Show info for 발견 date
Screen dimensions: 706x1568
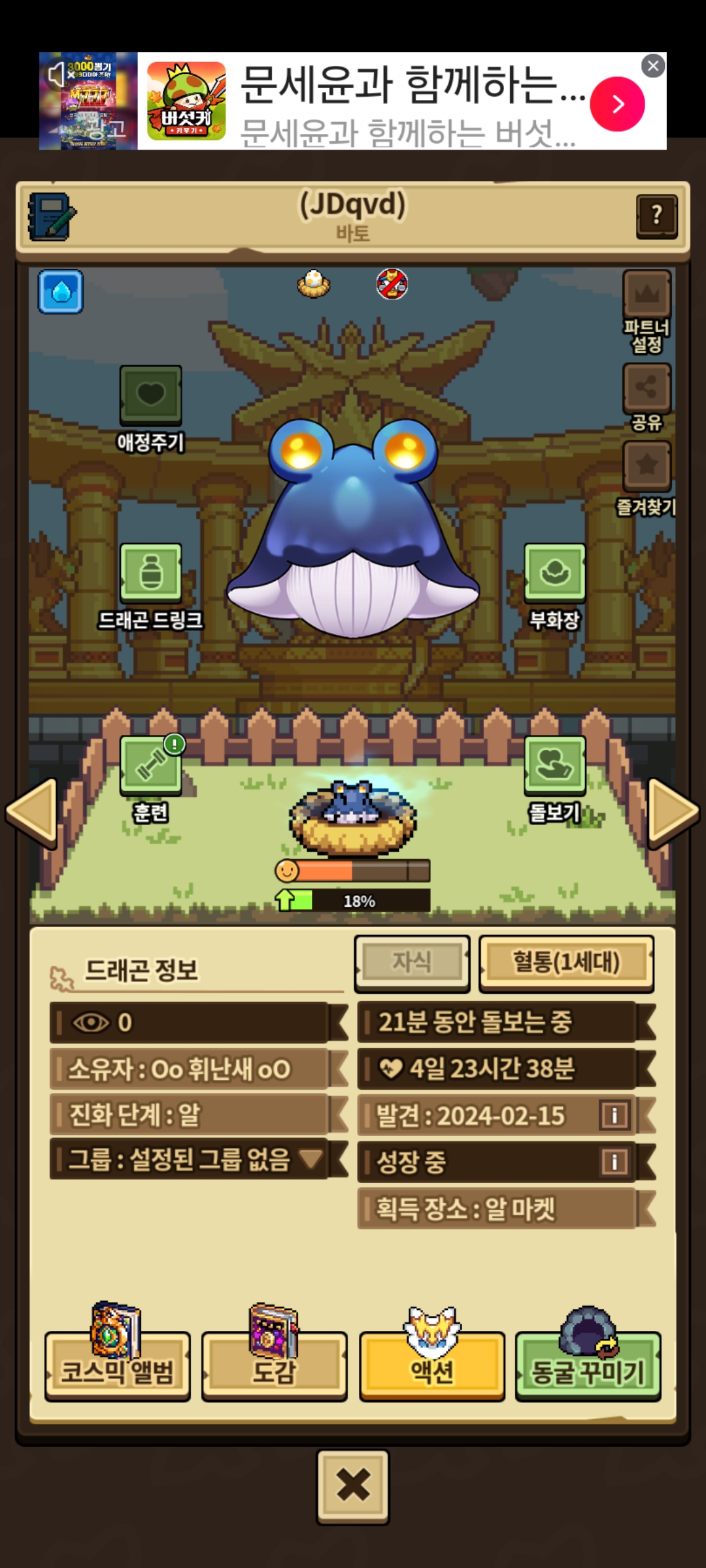pos(614,1115)
